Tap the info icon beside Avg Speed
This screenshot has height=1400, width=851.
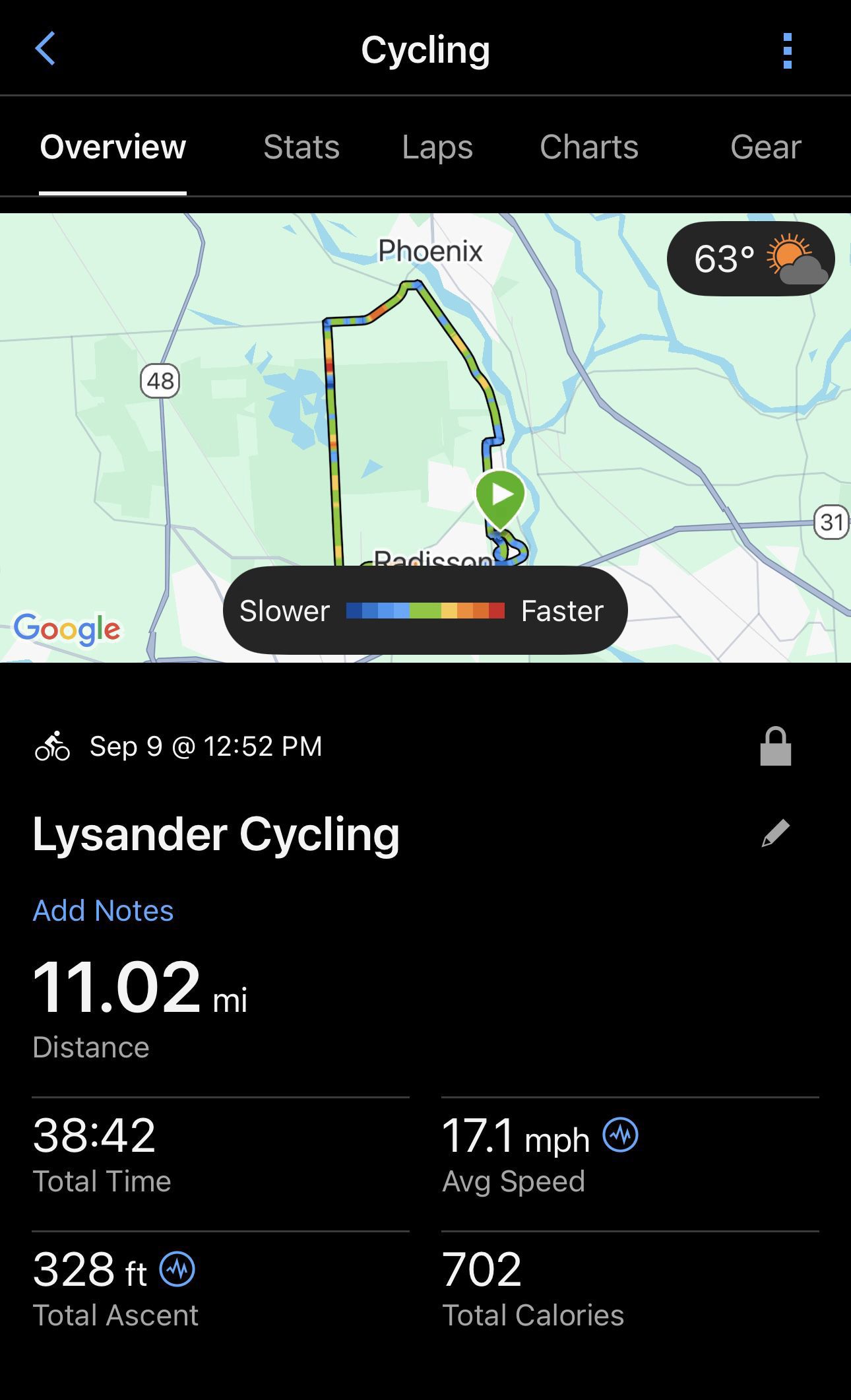pos(621,1135)
